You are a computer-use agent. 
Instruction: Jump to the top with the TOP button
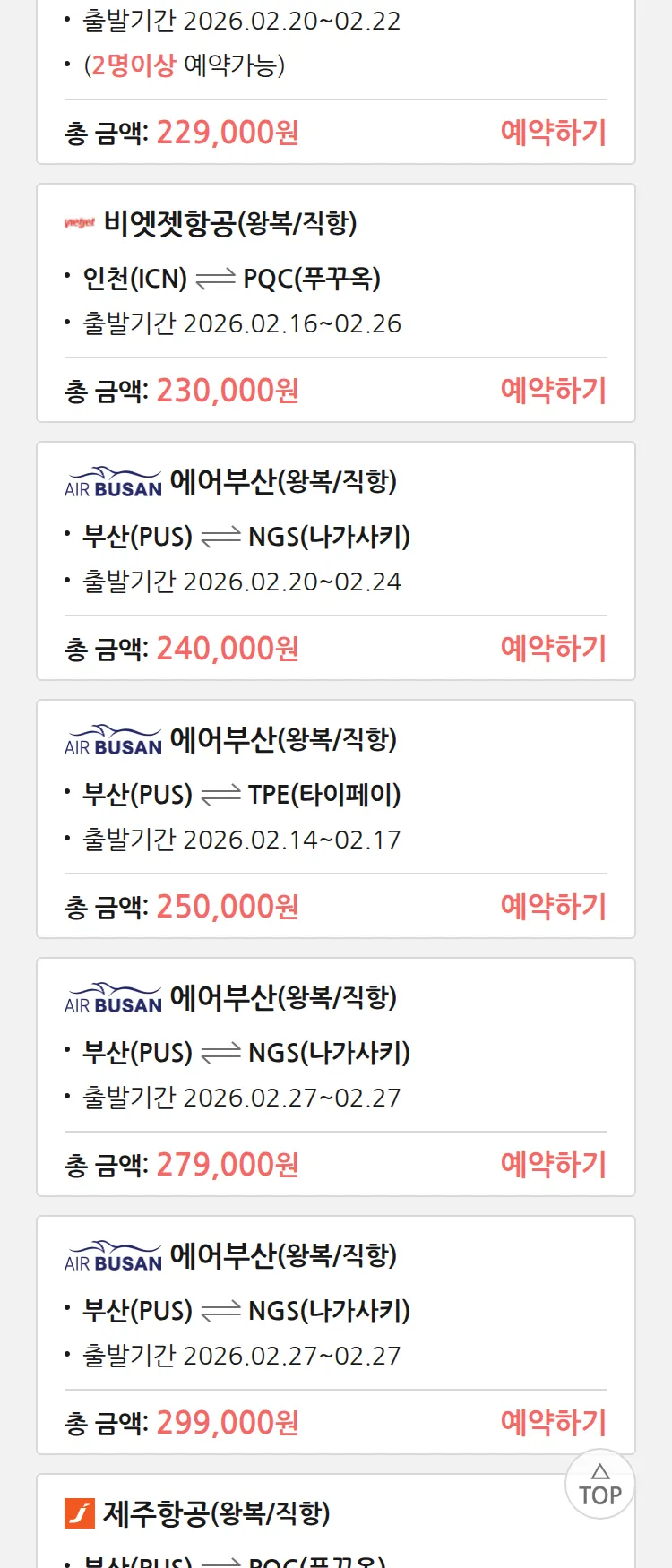pos(600,1485)
